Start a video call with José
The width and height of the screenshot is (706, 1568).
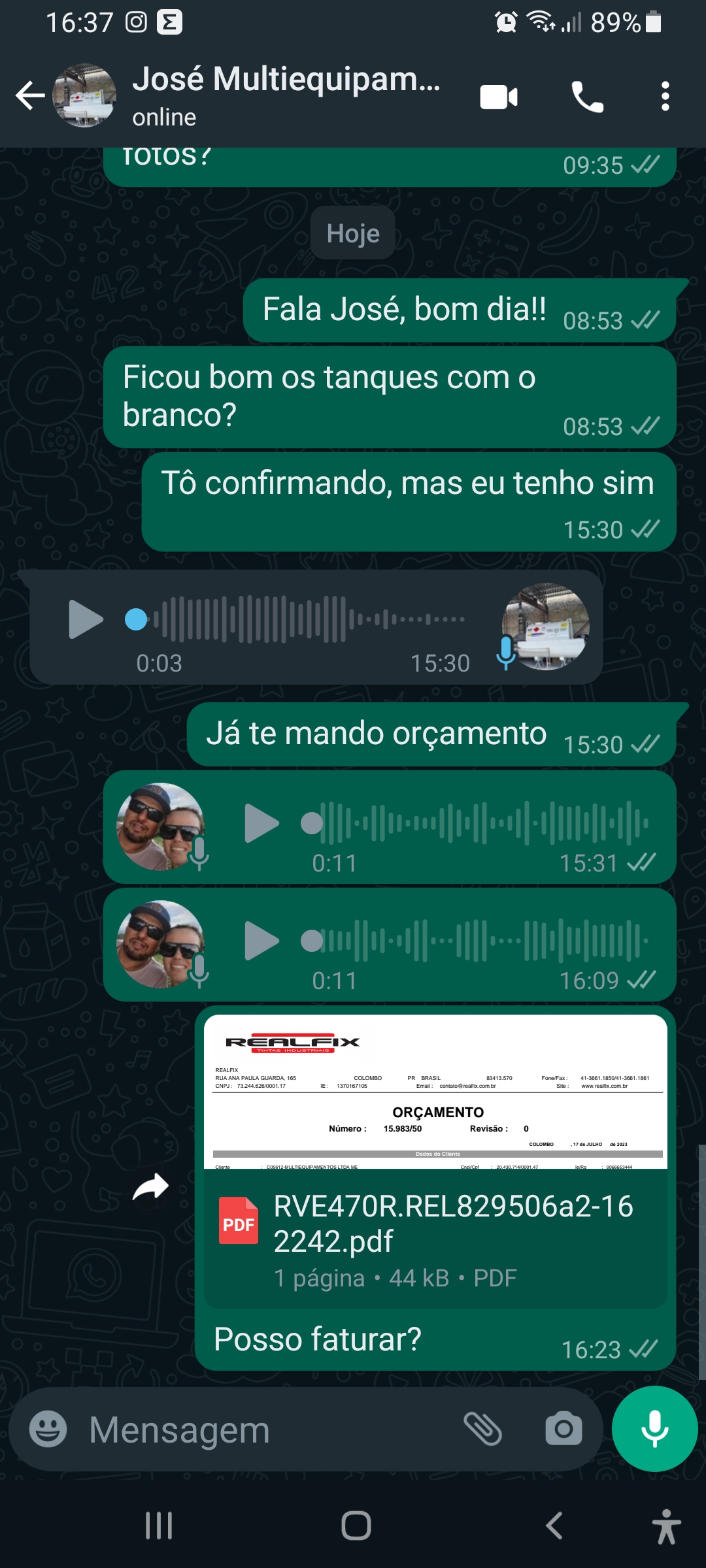499,97
